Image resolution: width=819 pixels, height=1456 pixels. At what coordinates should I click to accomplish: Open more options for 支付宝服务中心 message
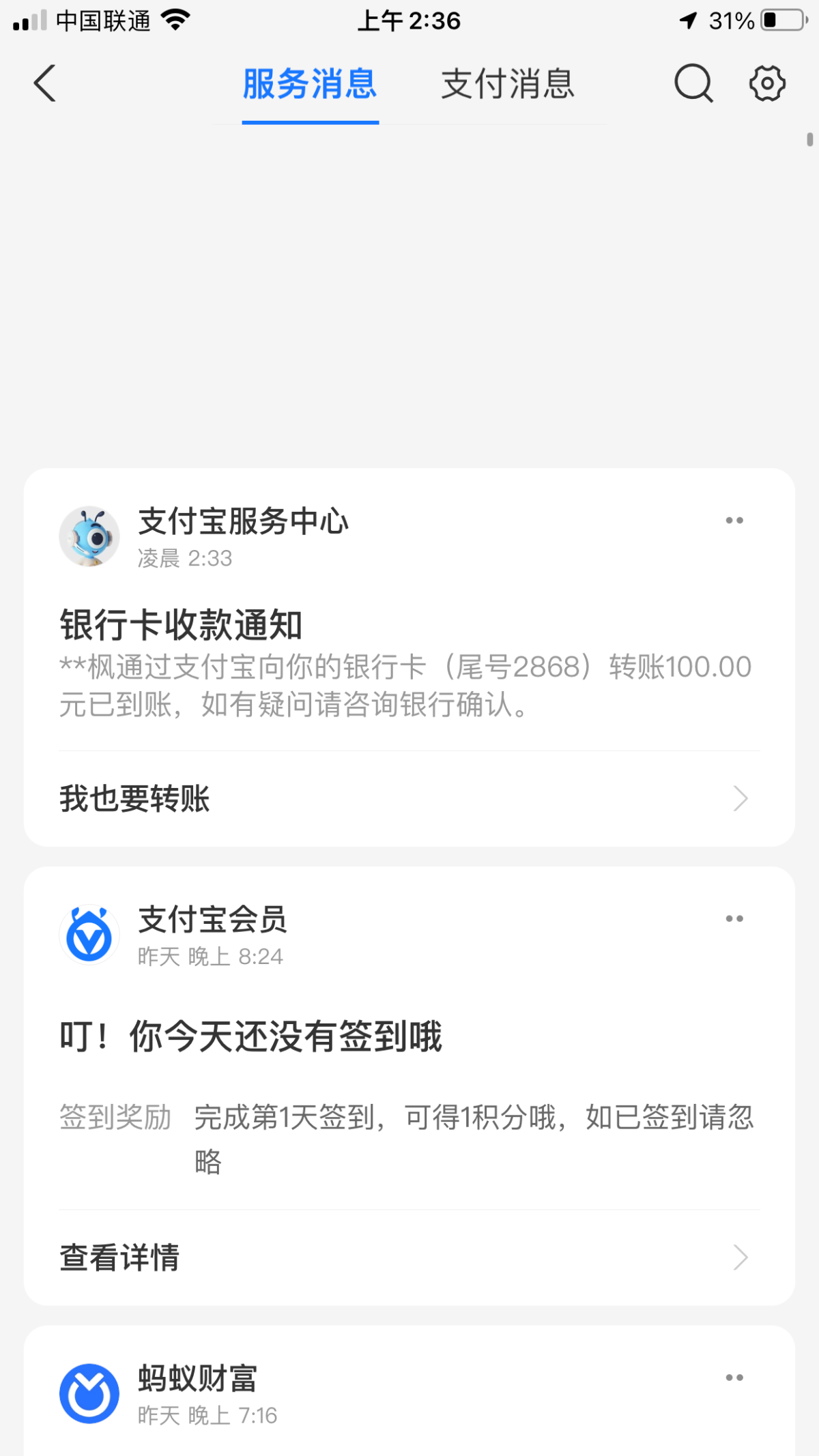734,521
